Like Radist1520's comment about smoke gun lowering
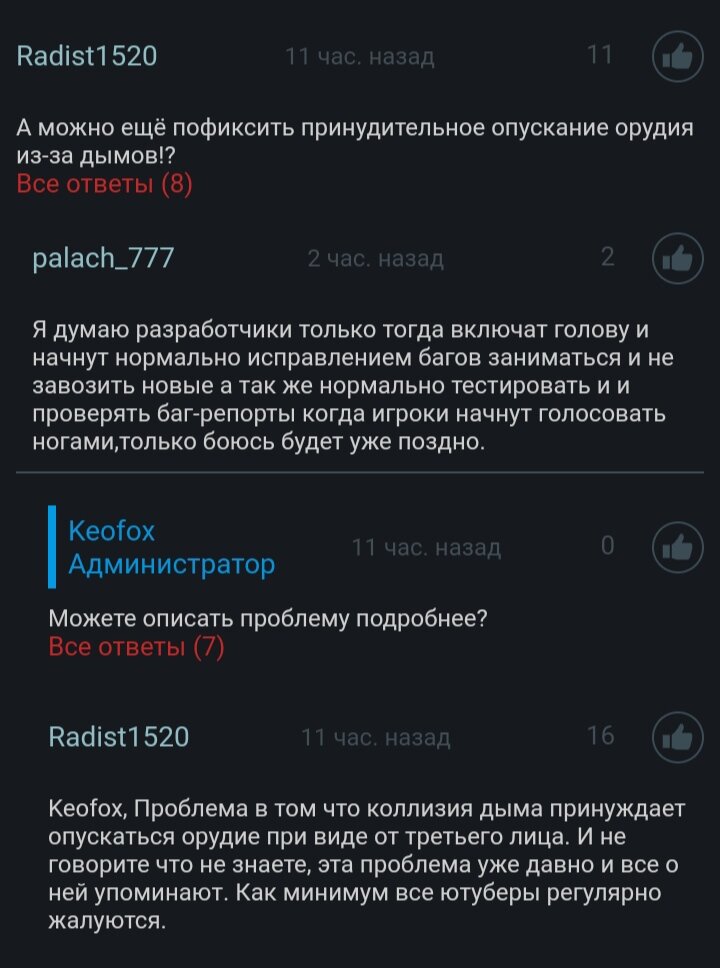This screenshot has width=720, height=968. point(678,56)
